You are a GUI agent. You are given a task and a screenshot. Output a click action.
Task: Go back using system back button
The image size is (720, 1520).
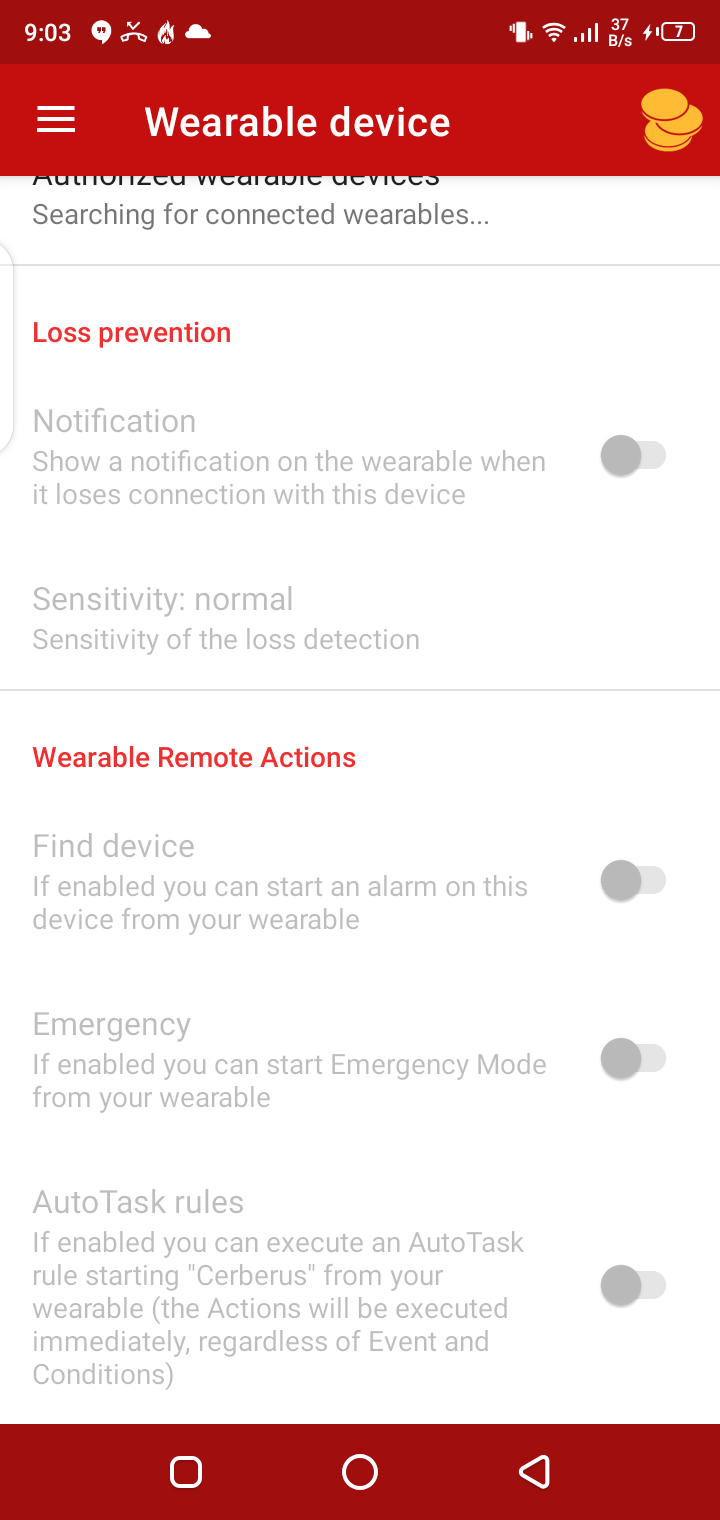(x=534, y=1472)
